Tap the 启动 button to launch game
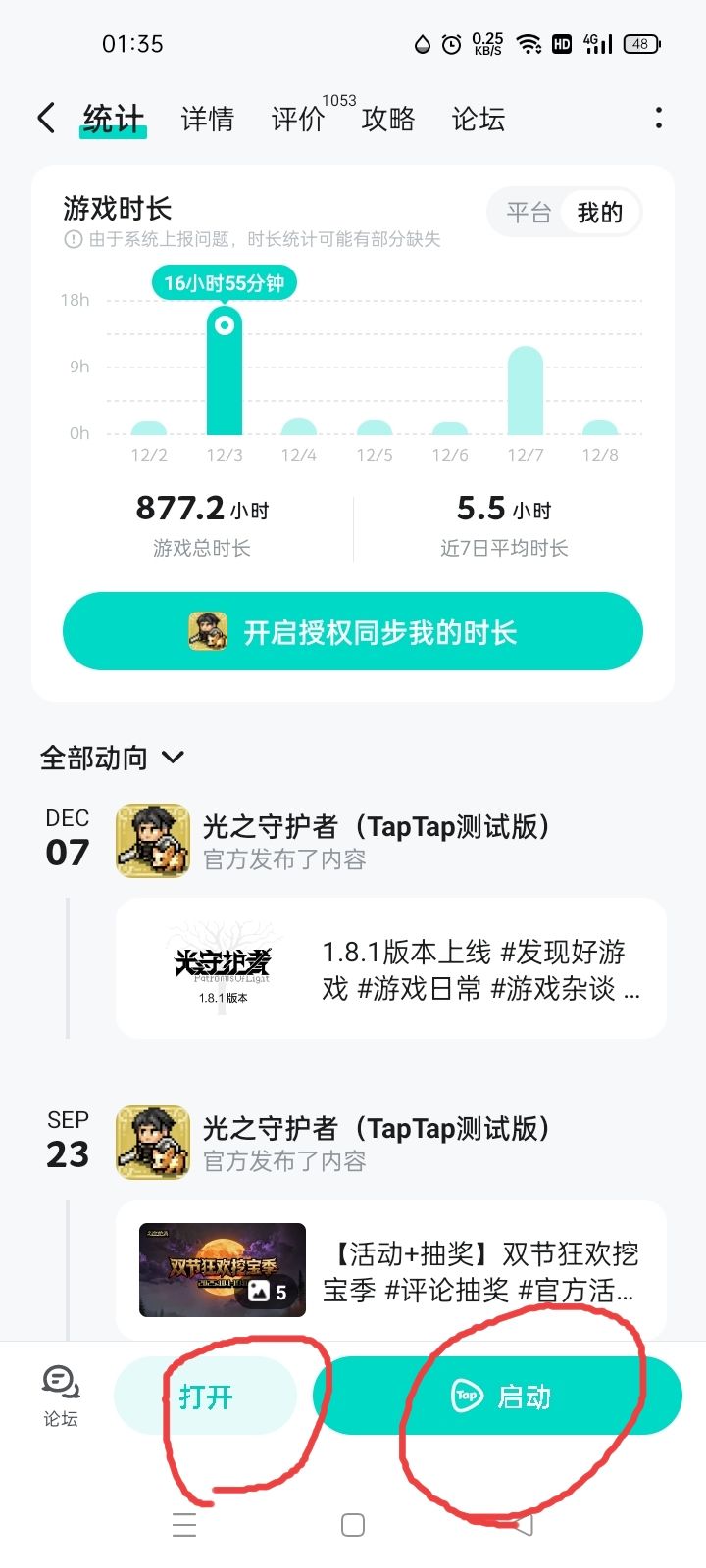Screen dimensions: 706x1568 (497, 1396)
